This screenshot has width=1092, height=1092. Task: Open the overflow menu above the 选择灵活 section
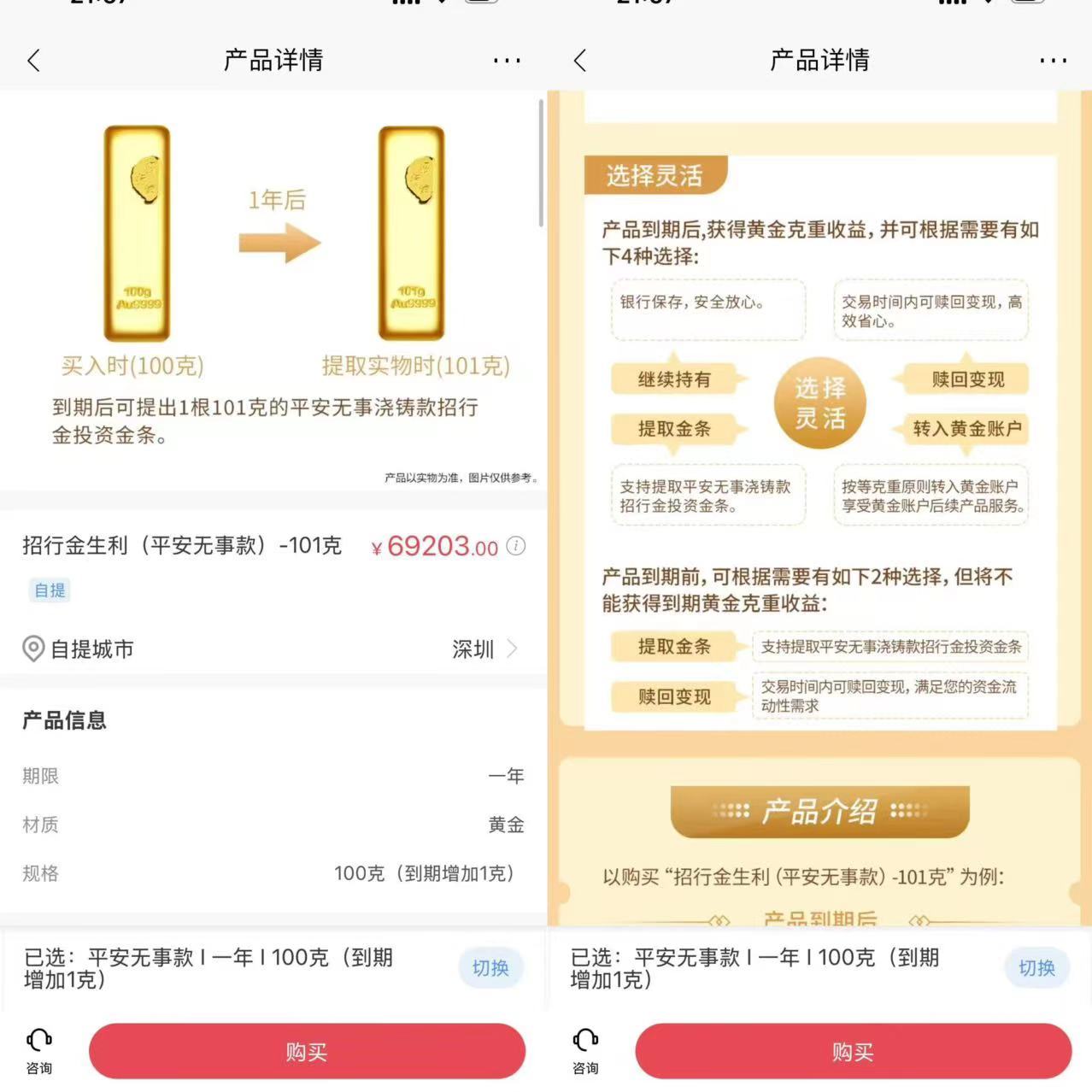tap(1053, 61)
